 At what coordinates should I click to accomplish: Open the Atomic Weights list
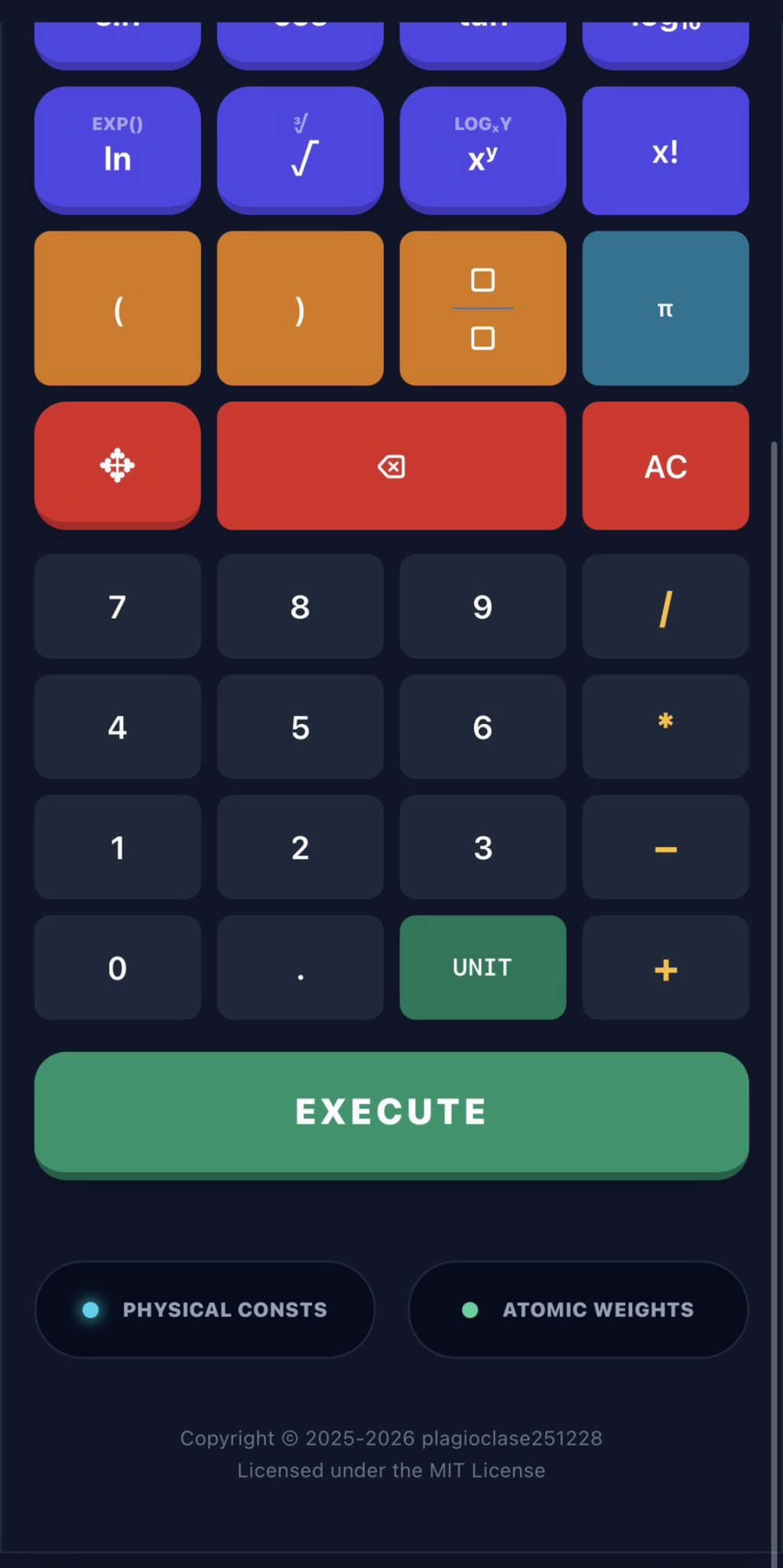[x=578, y=1310]
